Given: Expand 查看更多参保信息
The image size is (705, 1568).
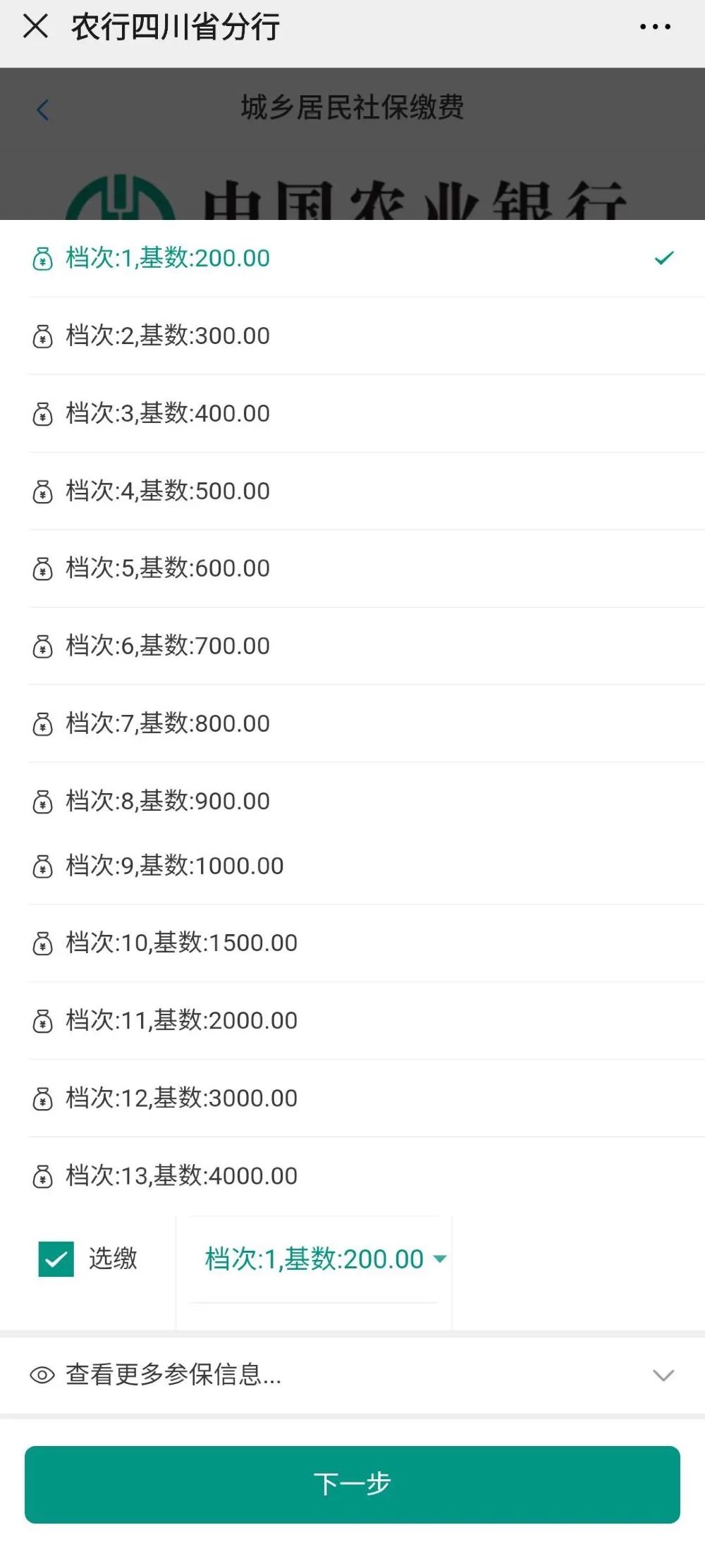Looking at the screenshot, I should pos(352,1375).
